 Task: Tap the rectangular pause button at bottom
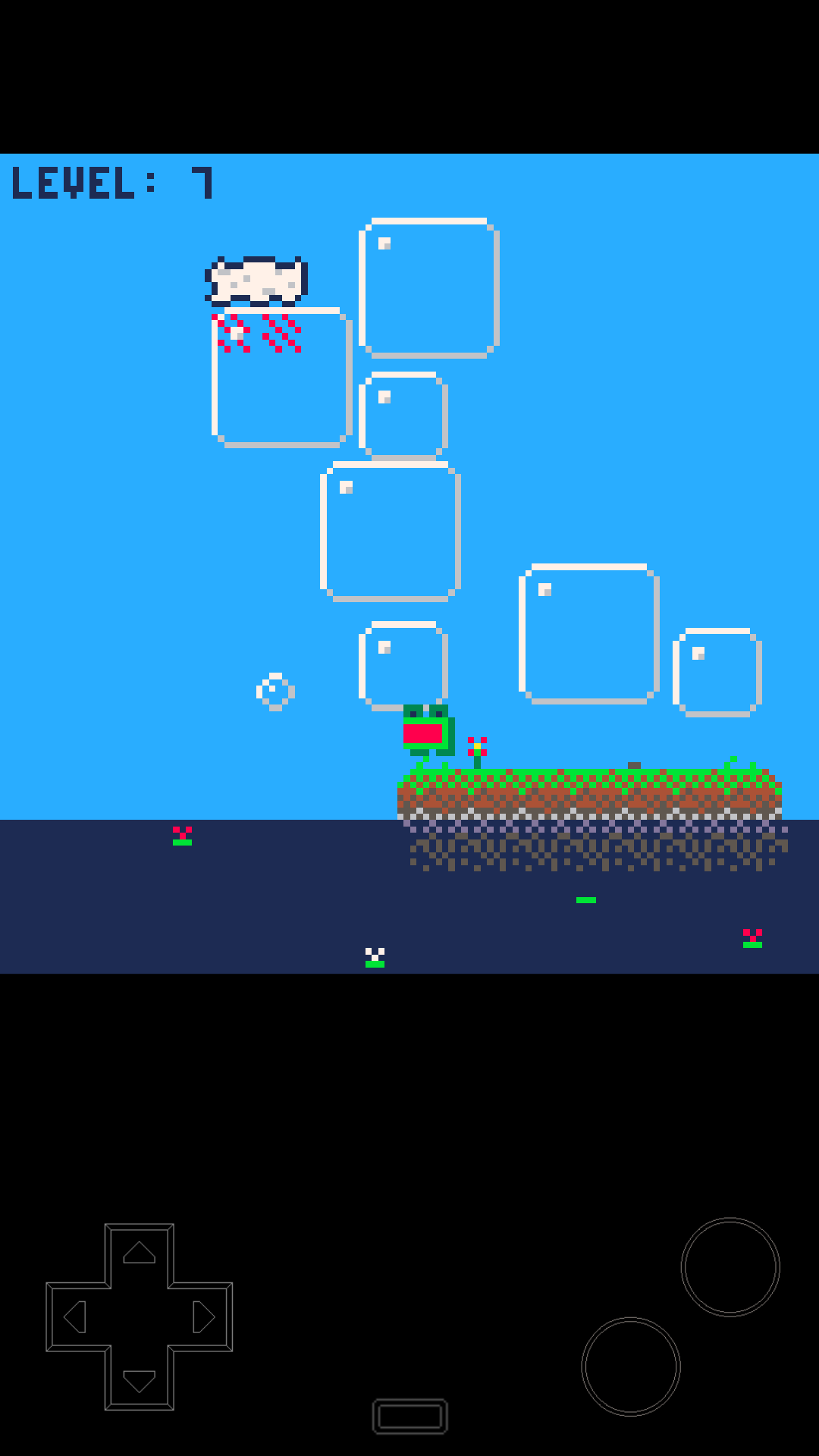(x=410, y=1417)
